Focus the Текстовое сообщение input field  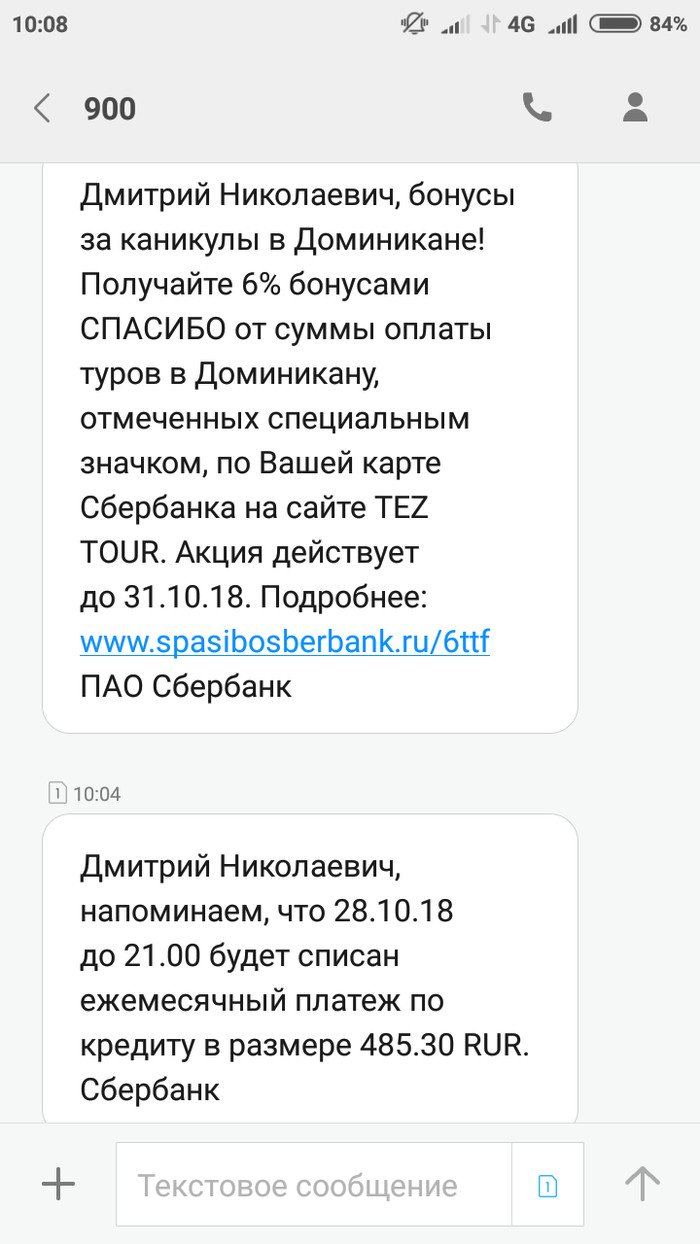click(x=312, y=1185)
